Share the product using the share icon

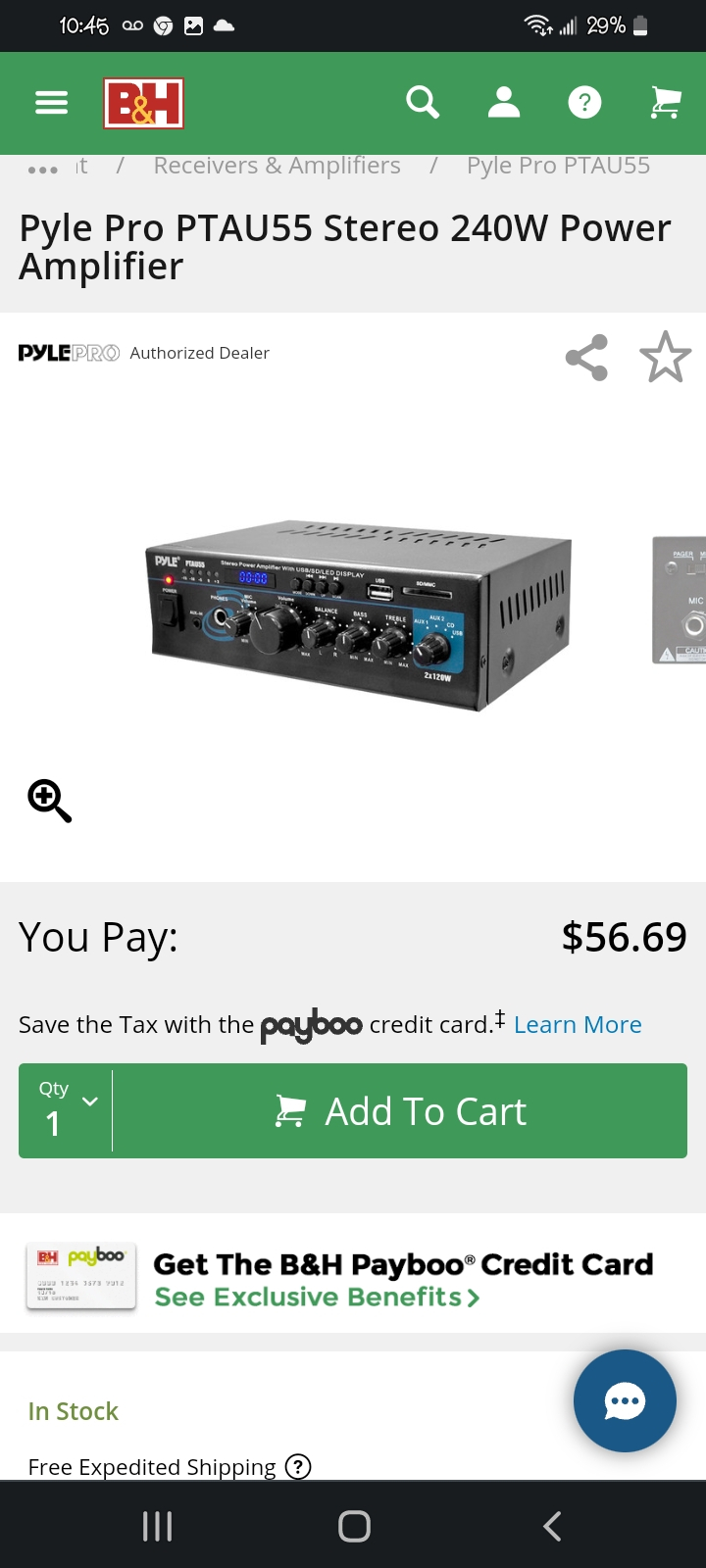pos(585,357)
